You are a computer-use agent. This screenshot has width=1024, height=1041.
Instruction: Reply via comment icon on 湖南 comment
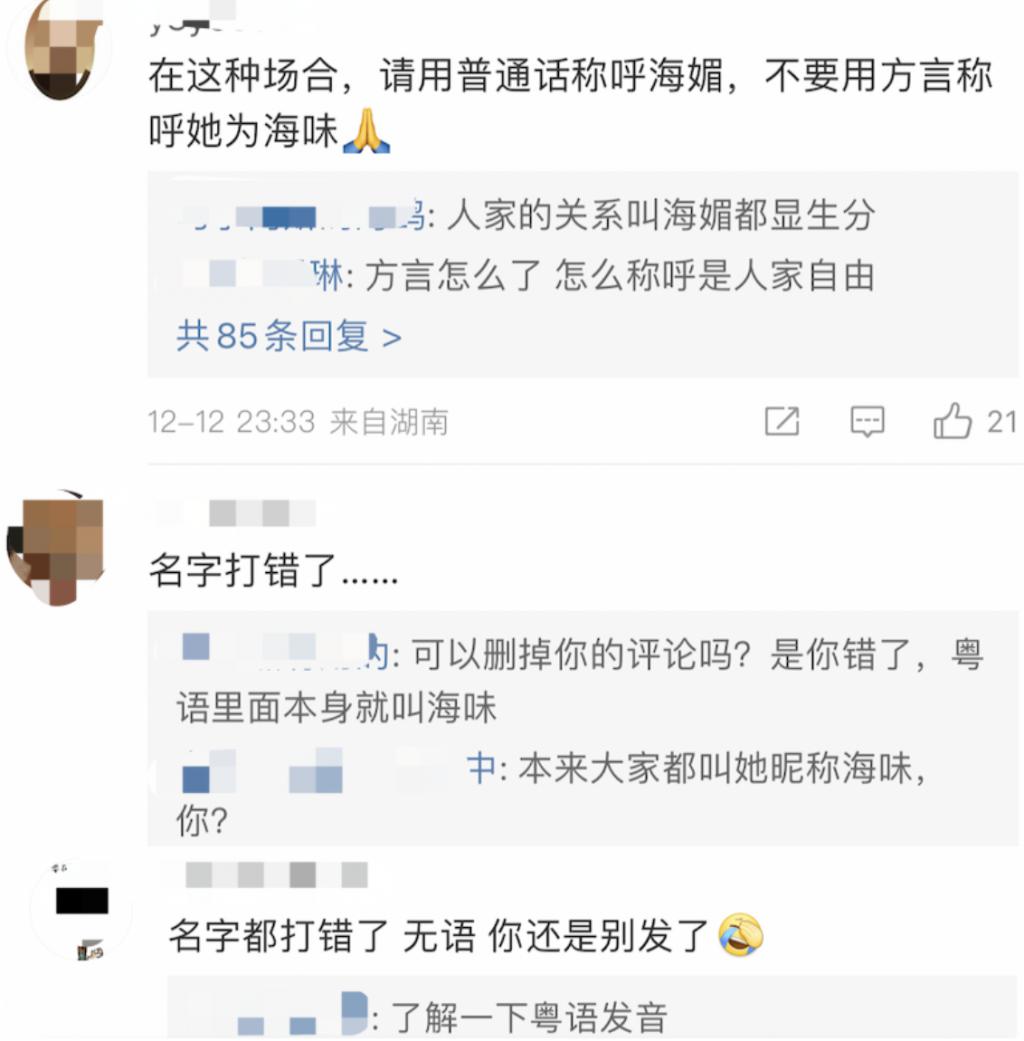[x=867, y=422]
